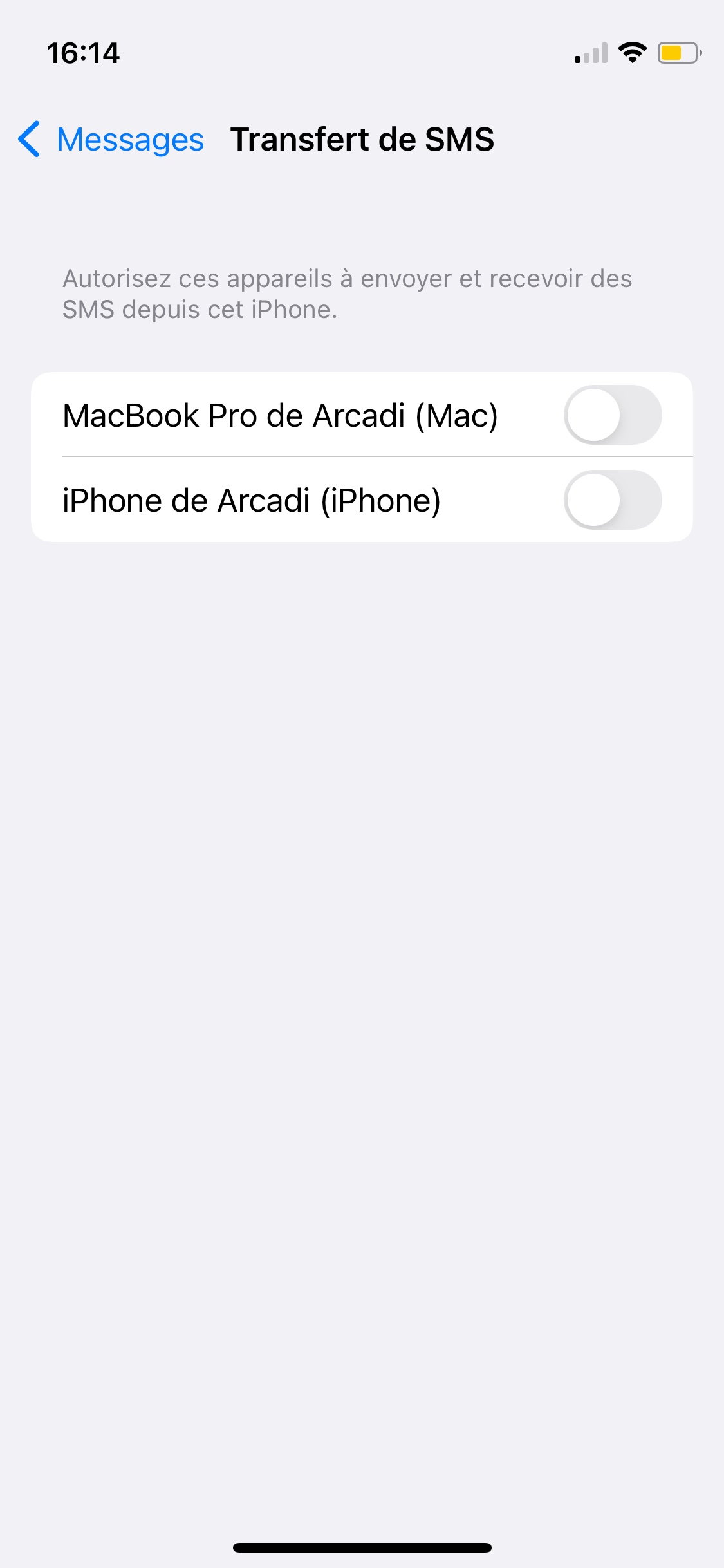Enable SMS forwarding for MacBook Pro de Arcadi
Image resolution: width=724 pixels, height=1568 pixels.
(612, 415)
